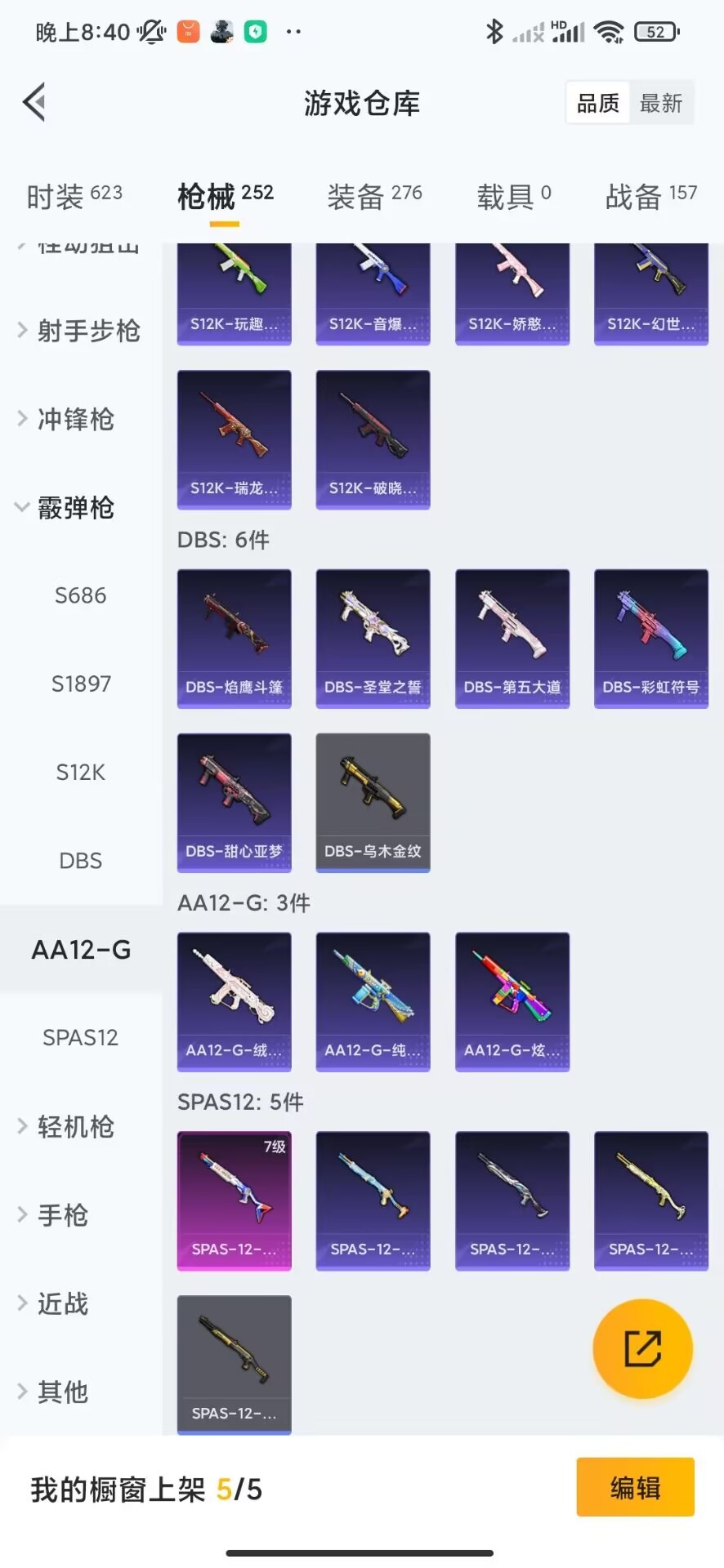Open the S12K-瑞龙 skin
The height and width of the screenshot is (1568, 724).
[234, 439]
